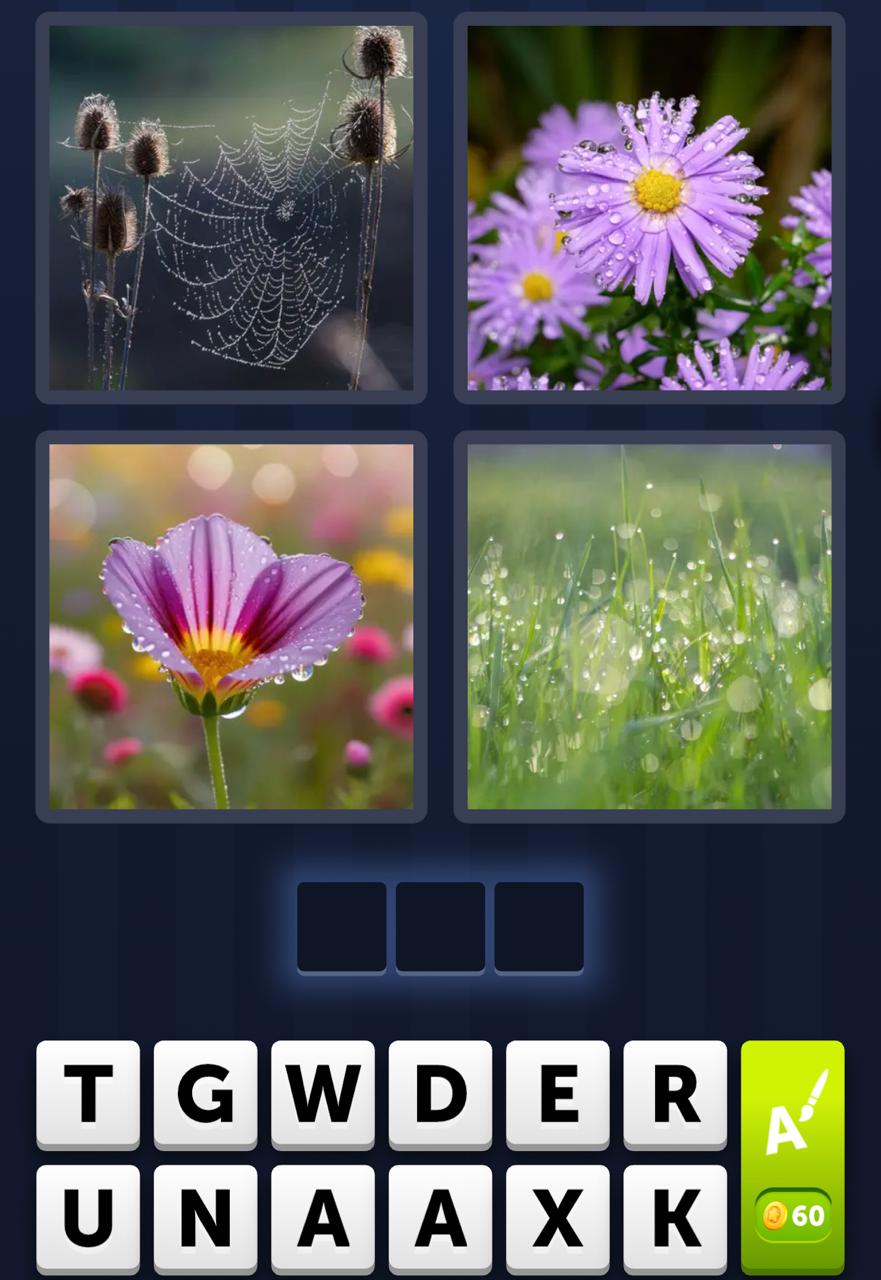
Task: Tap the letter R tile
Action: point(675,1096)
